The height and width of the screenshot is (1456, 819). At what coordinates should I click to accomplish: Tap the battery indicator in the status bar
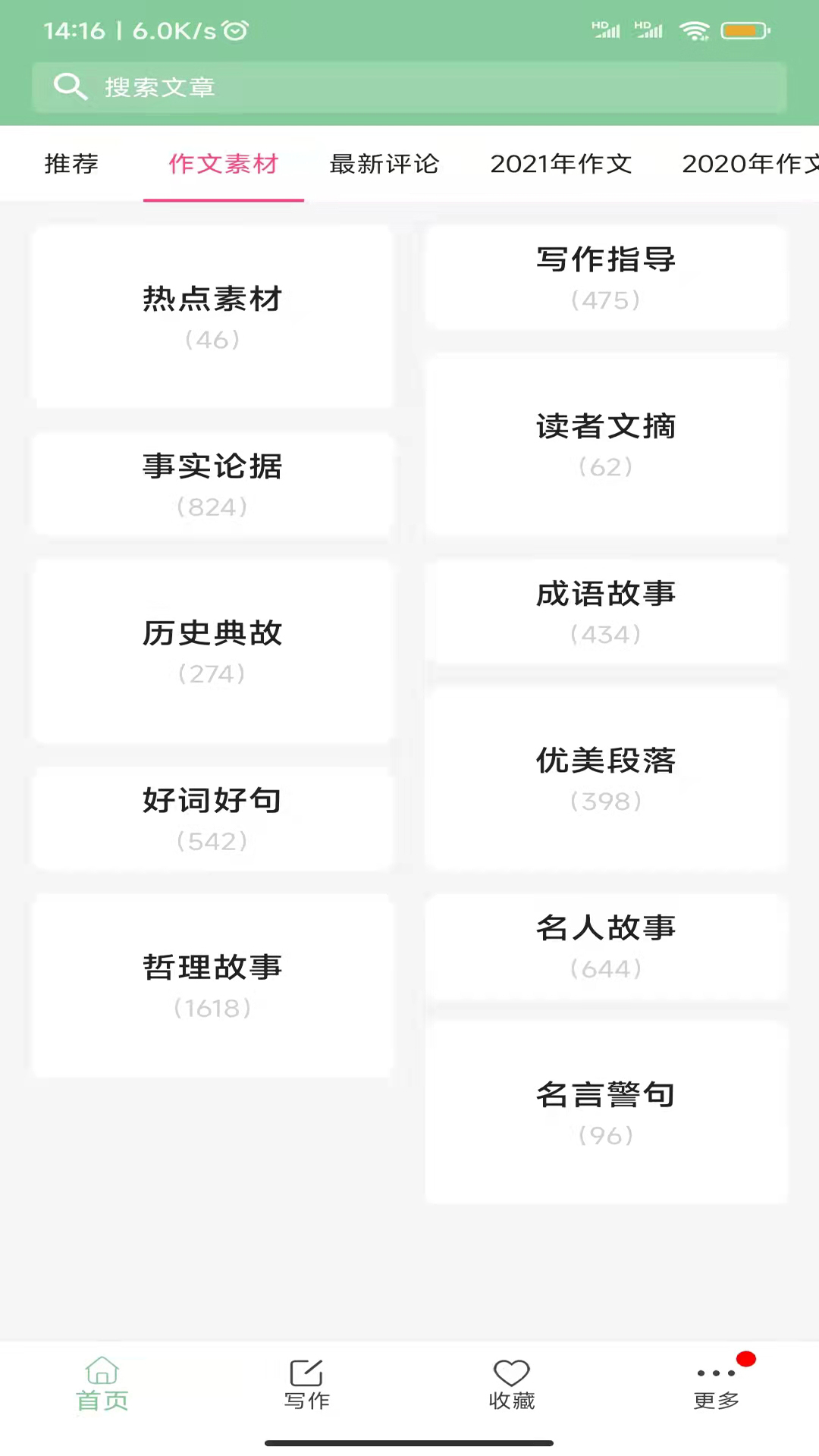click(x=743, y=30)
